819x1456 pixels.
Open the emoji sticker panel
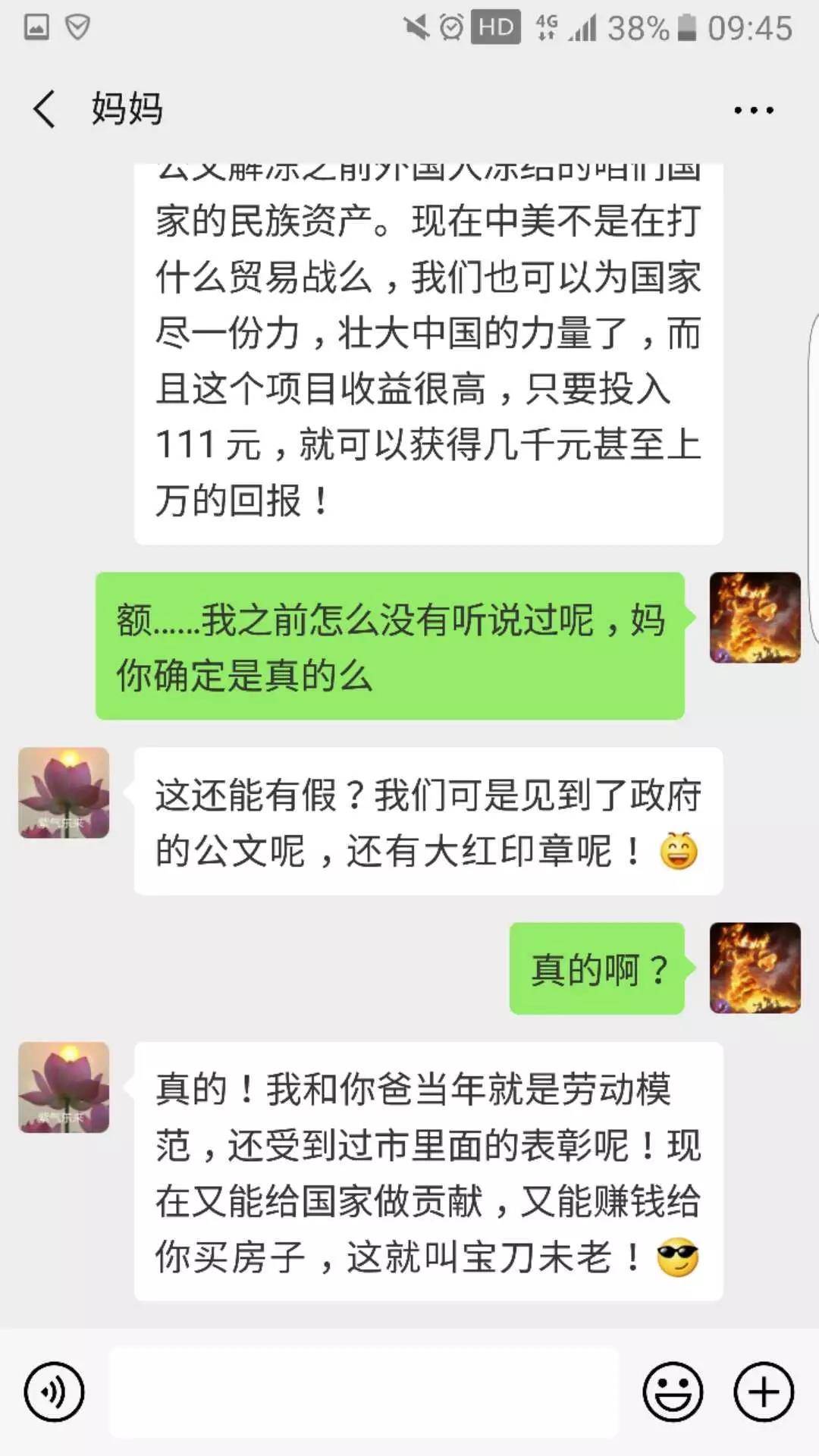(x=673, y=1392)
